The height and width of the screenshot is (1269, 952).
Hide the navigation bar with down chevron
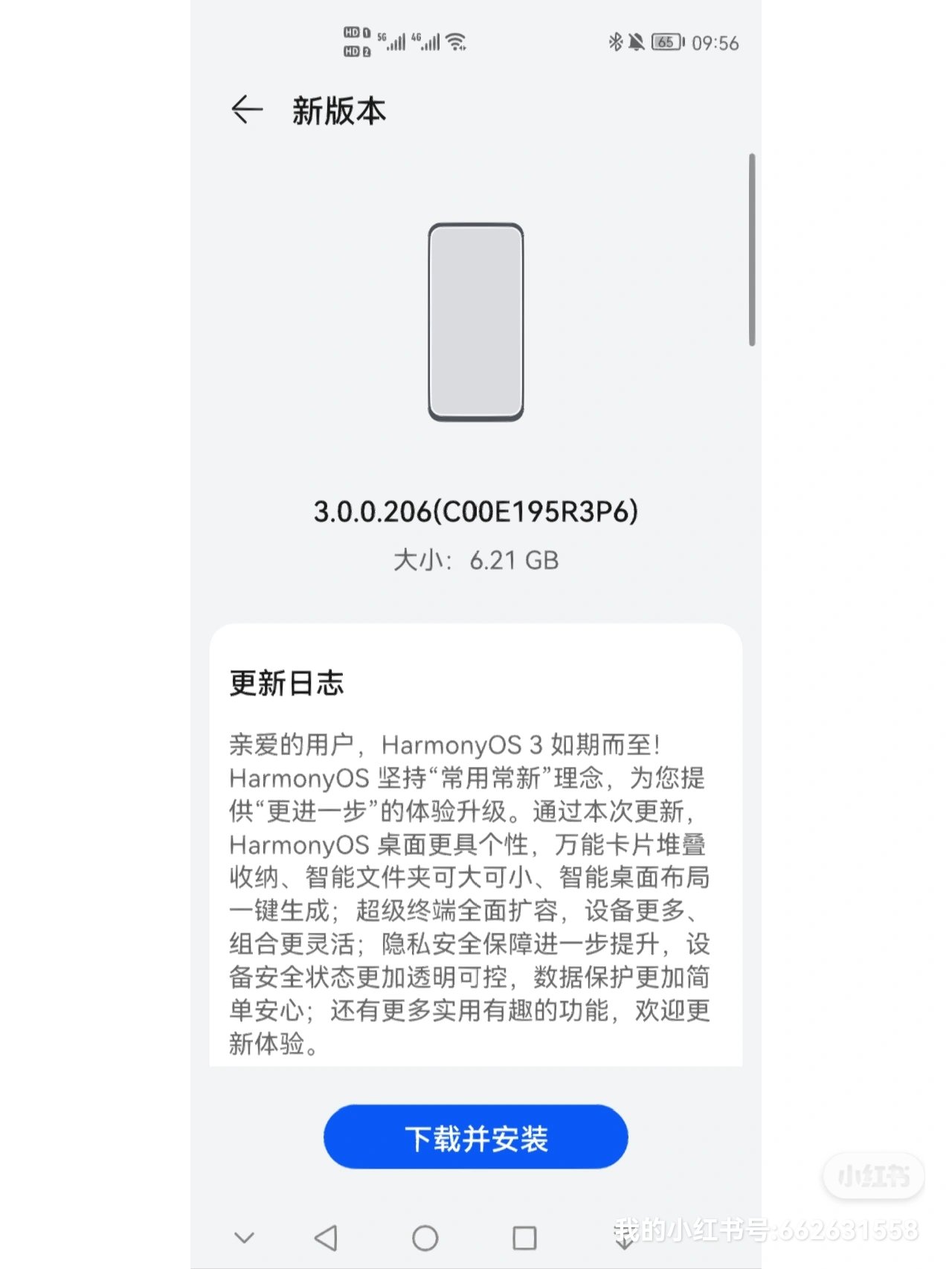point(244,1238)
